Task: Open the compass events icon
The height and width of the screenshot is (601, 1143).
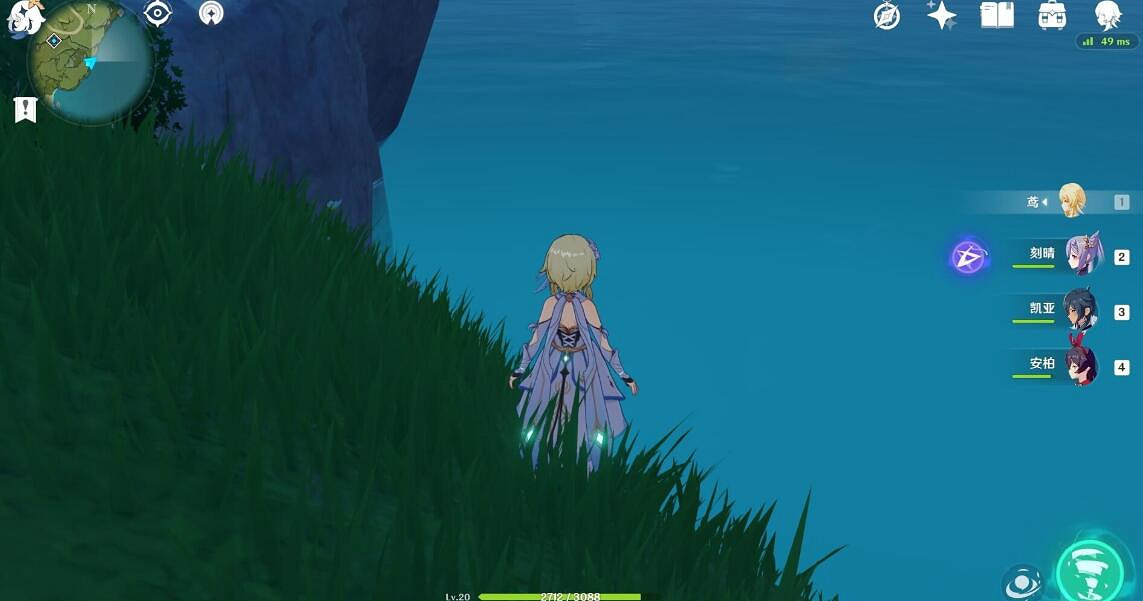Action: [887, 15]
